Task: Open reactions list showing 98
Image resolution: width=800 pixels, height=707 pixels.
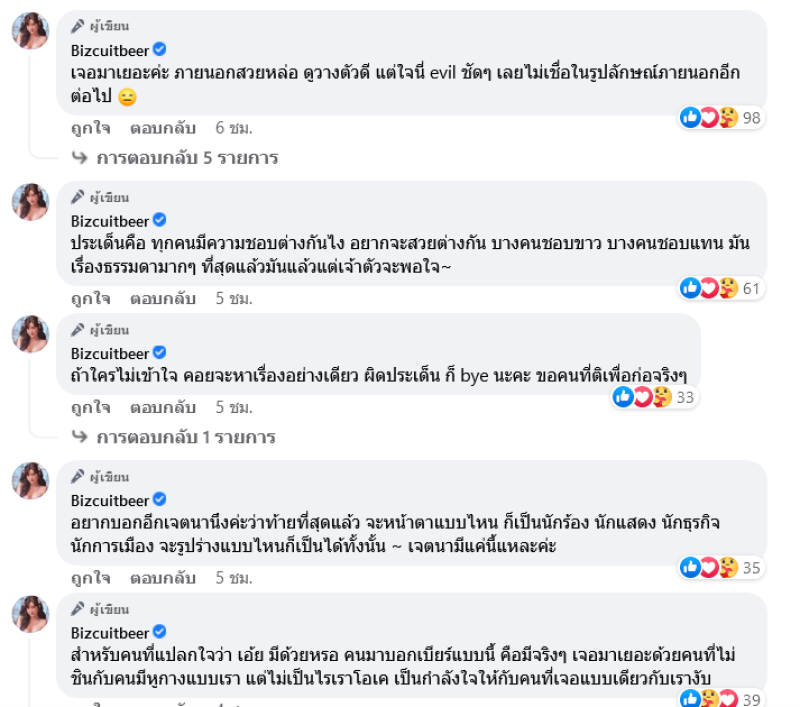Action: [721, 118]
